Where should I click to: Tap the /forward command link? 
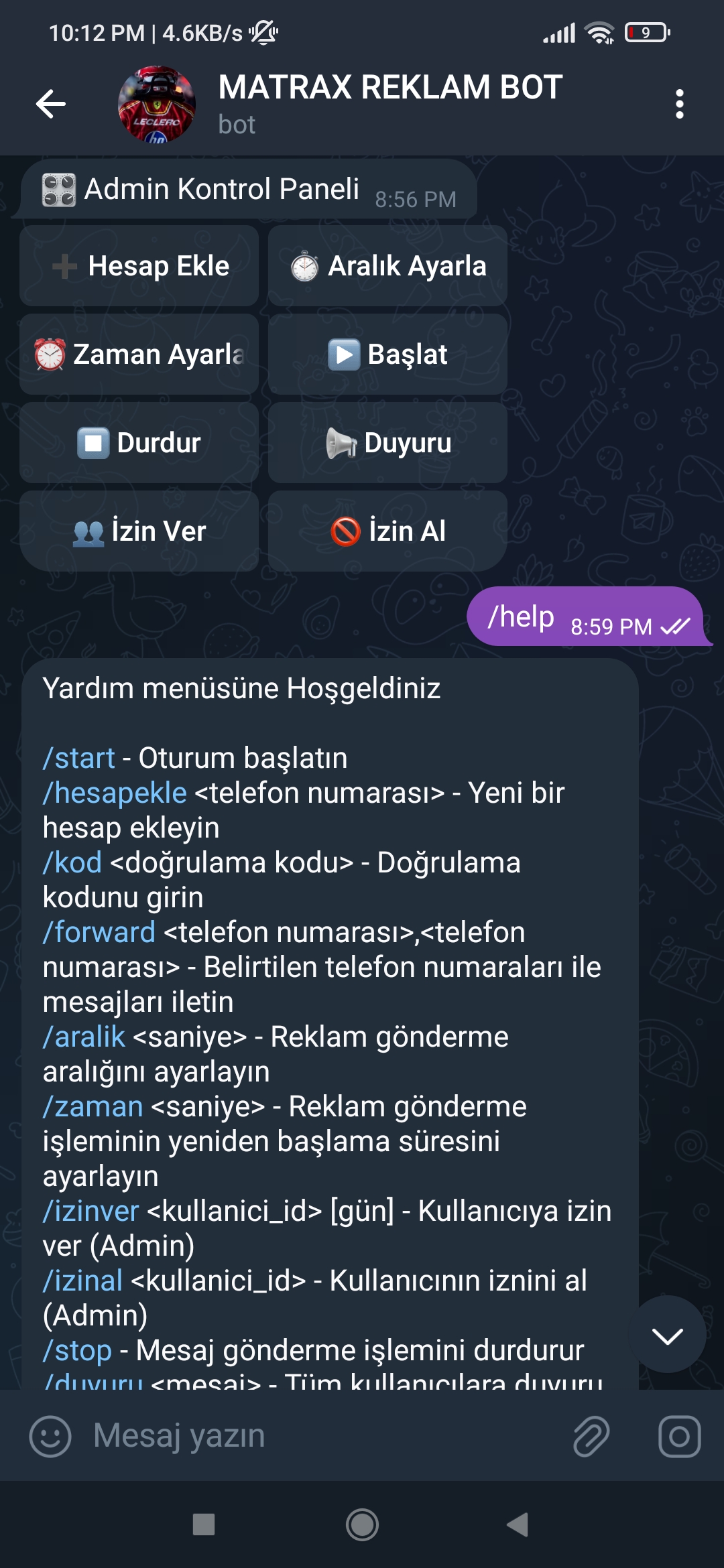(x=99, y=933)
